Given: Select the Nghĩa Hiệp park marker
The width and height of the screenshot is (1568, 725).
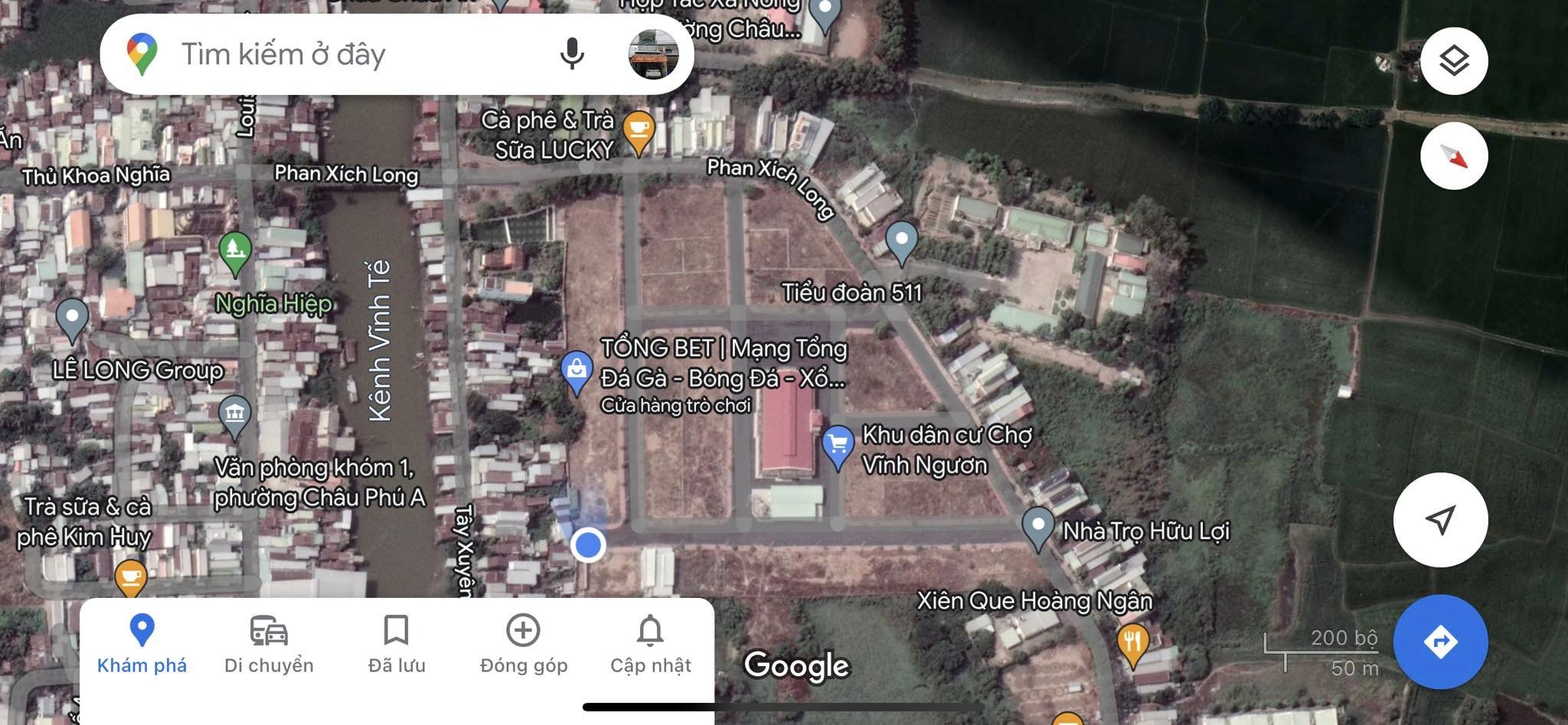Looking at the screenshot, I should 235,250.
